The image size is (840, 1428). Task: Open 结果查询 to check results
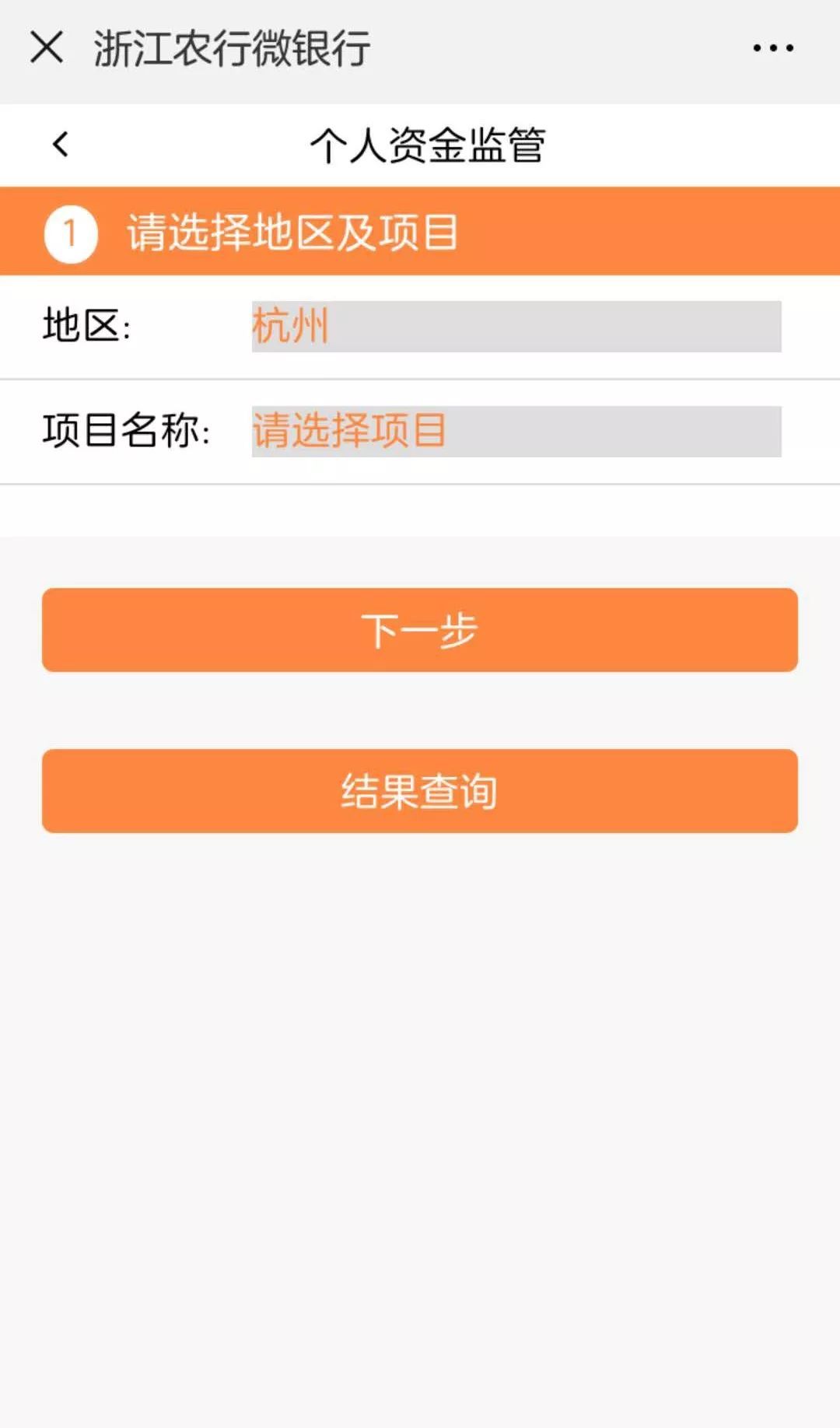tap(420, 791)
